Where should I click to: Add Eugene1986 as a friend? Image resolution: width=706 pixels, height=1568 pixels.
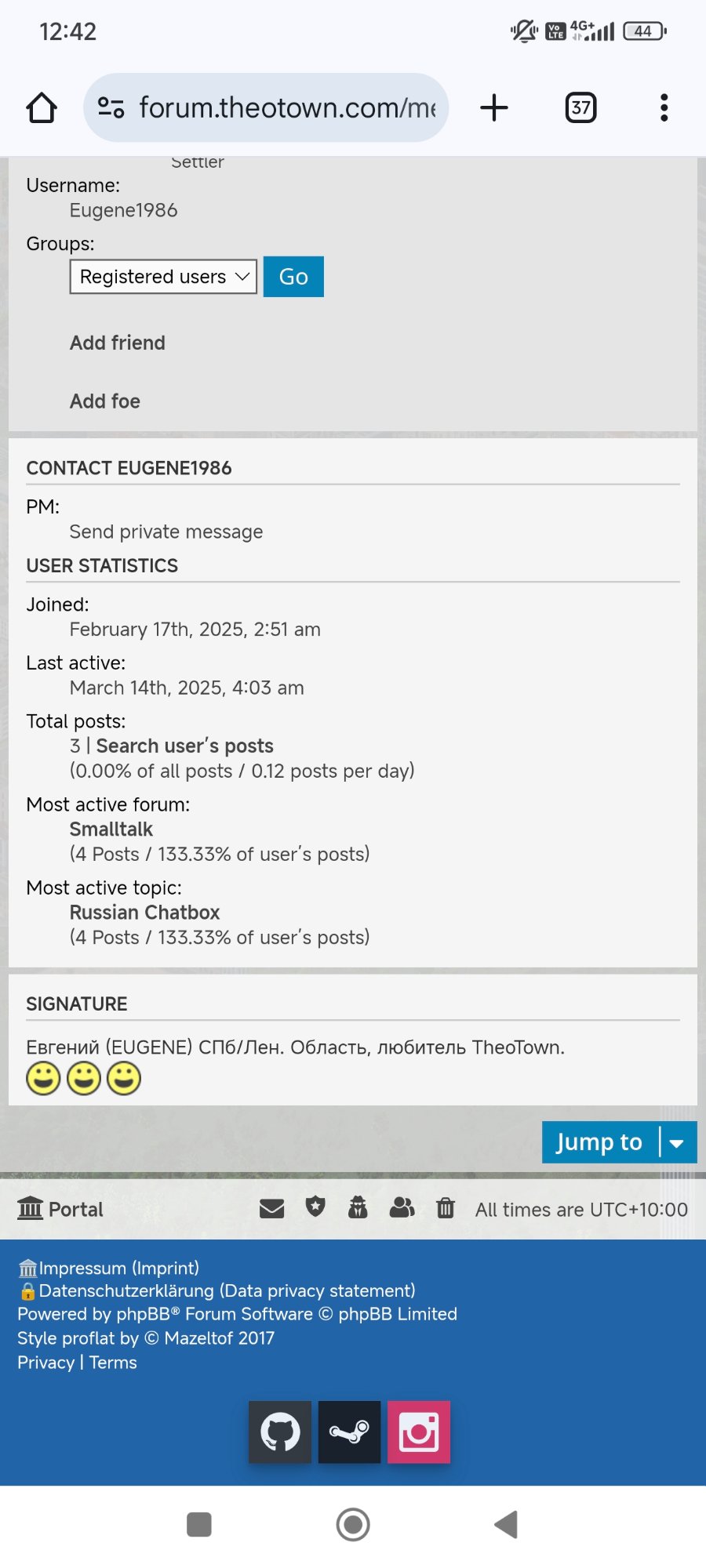pos(118,343)
